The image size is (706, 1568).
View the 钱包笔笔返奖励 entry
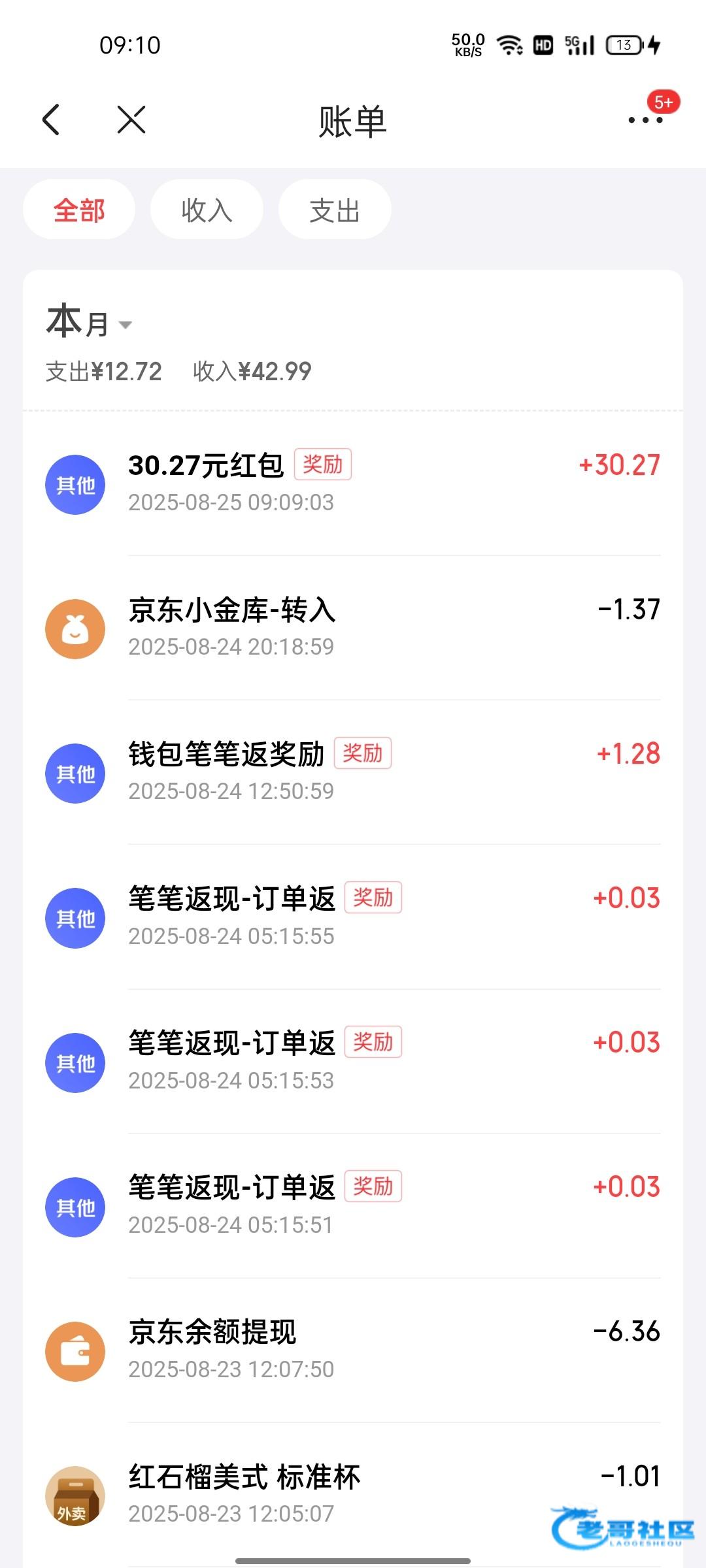pyautogui.click(x=353, y=772)
